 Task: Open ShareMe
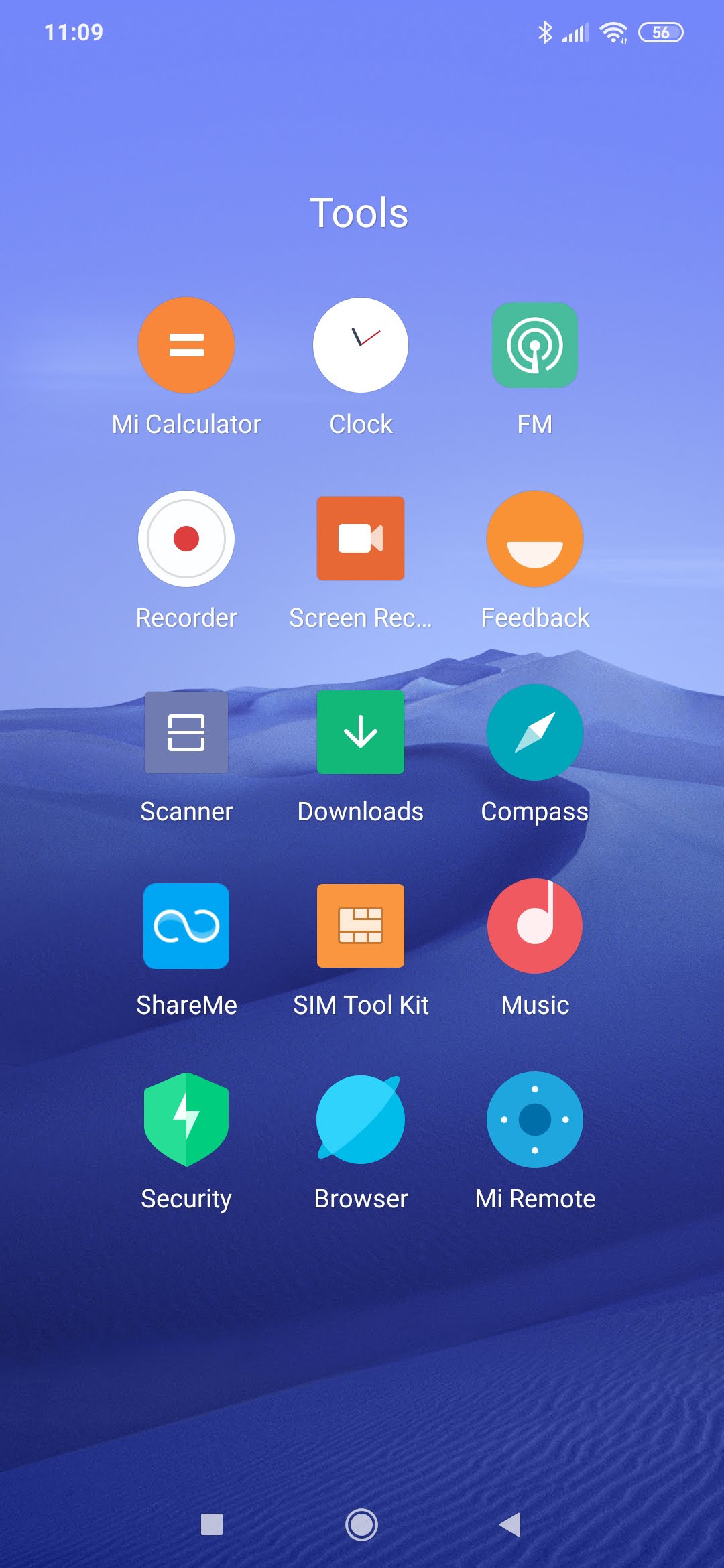(186, 926)
